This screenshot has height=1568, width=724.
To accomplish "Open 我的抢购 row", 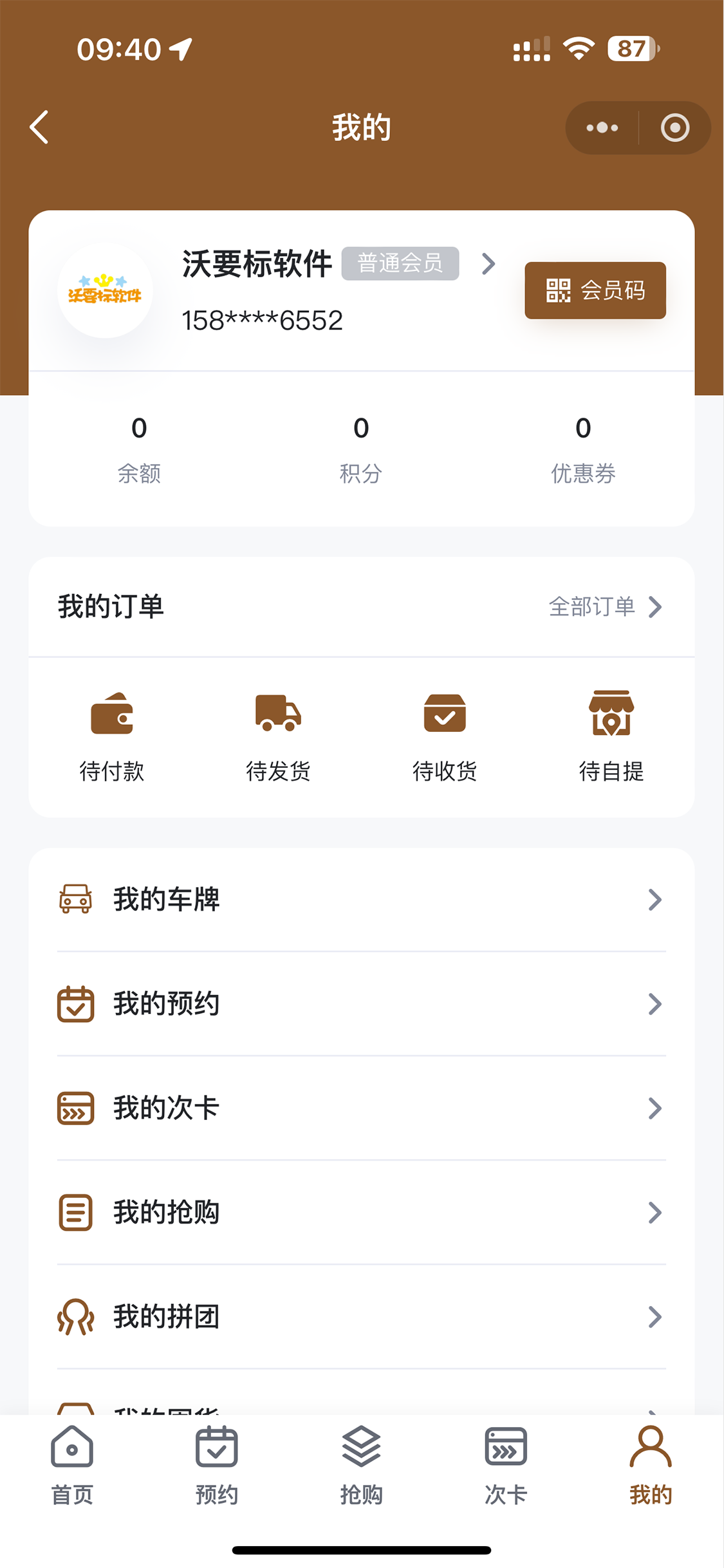I will 362,1212.
